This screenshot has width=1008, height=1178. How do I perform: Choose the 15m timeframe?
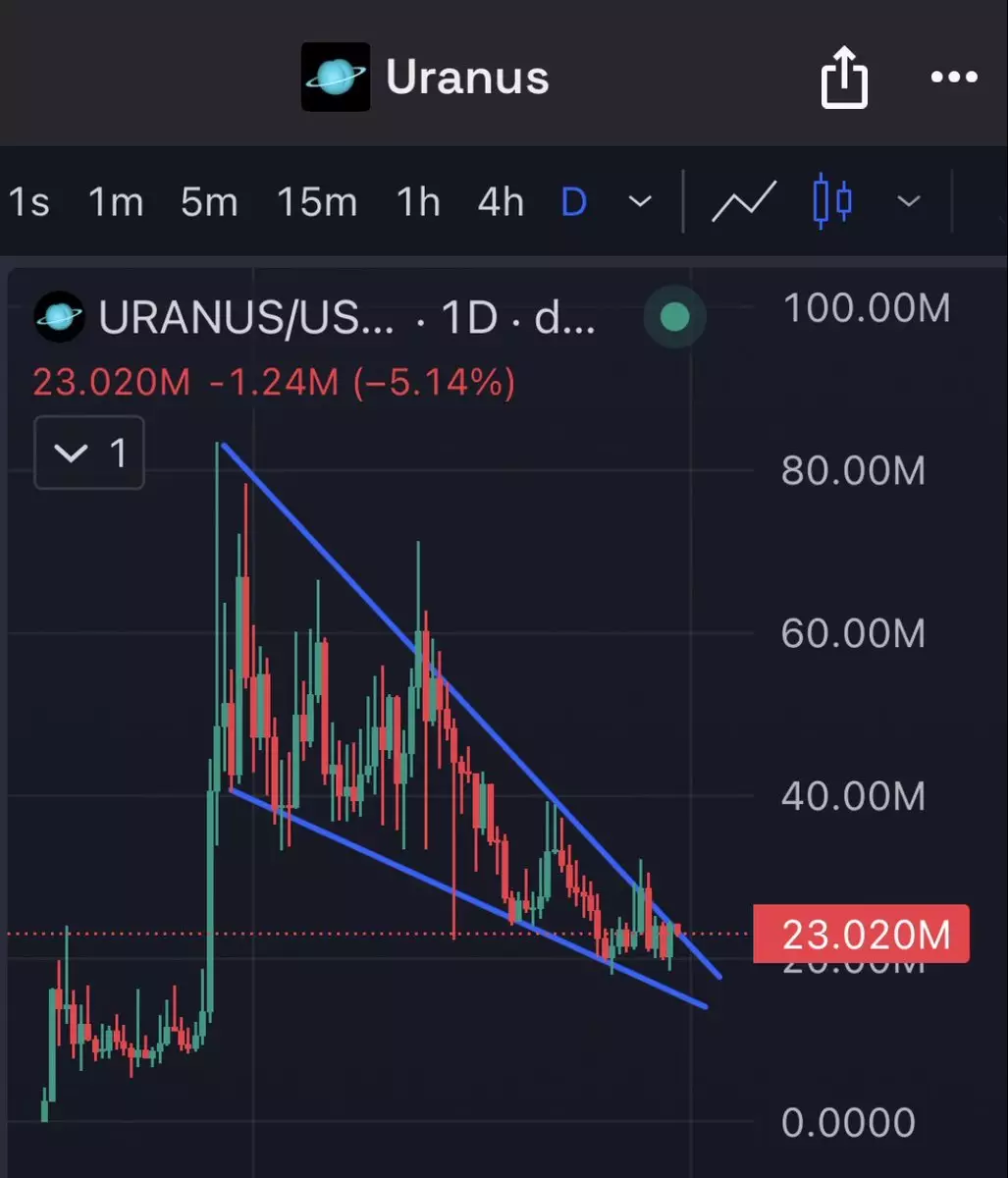coord(316,202)
